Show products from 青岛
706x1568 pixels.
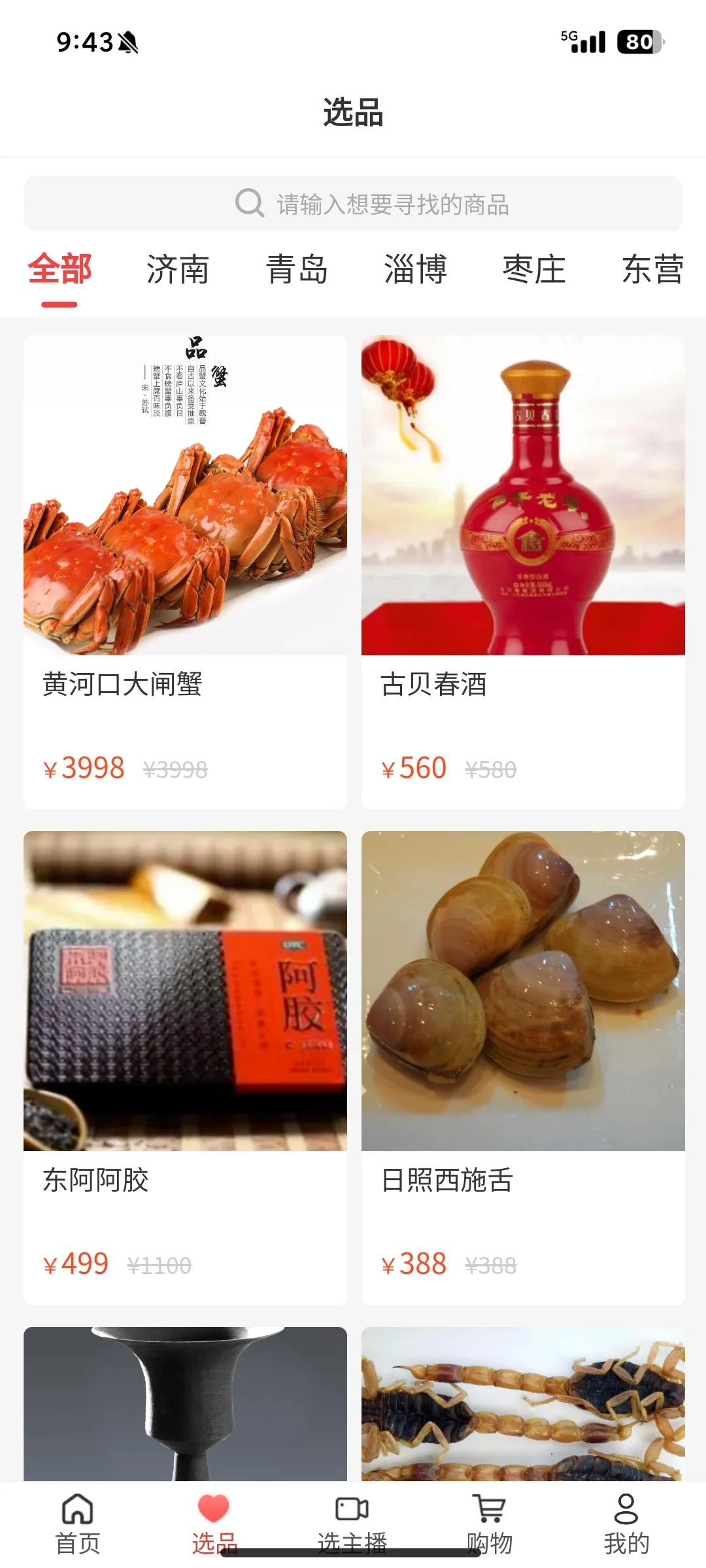click(297, 270)
